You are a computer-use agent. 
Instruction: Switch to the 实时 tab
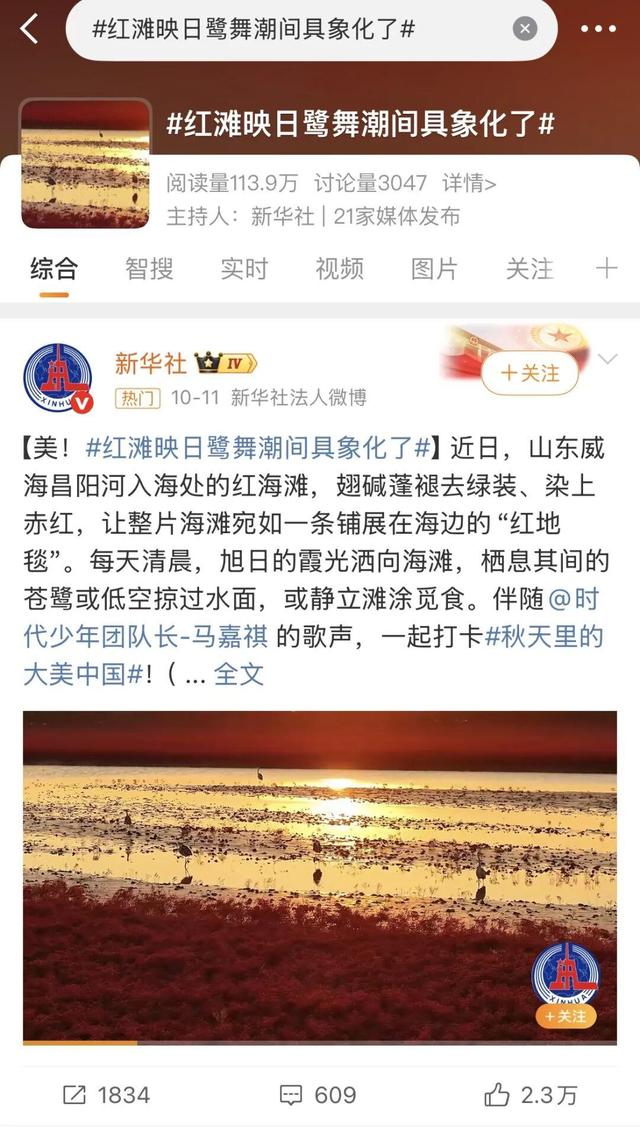(244, 268)
